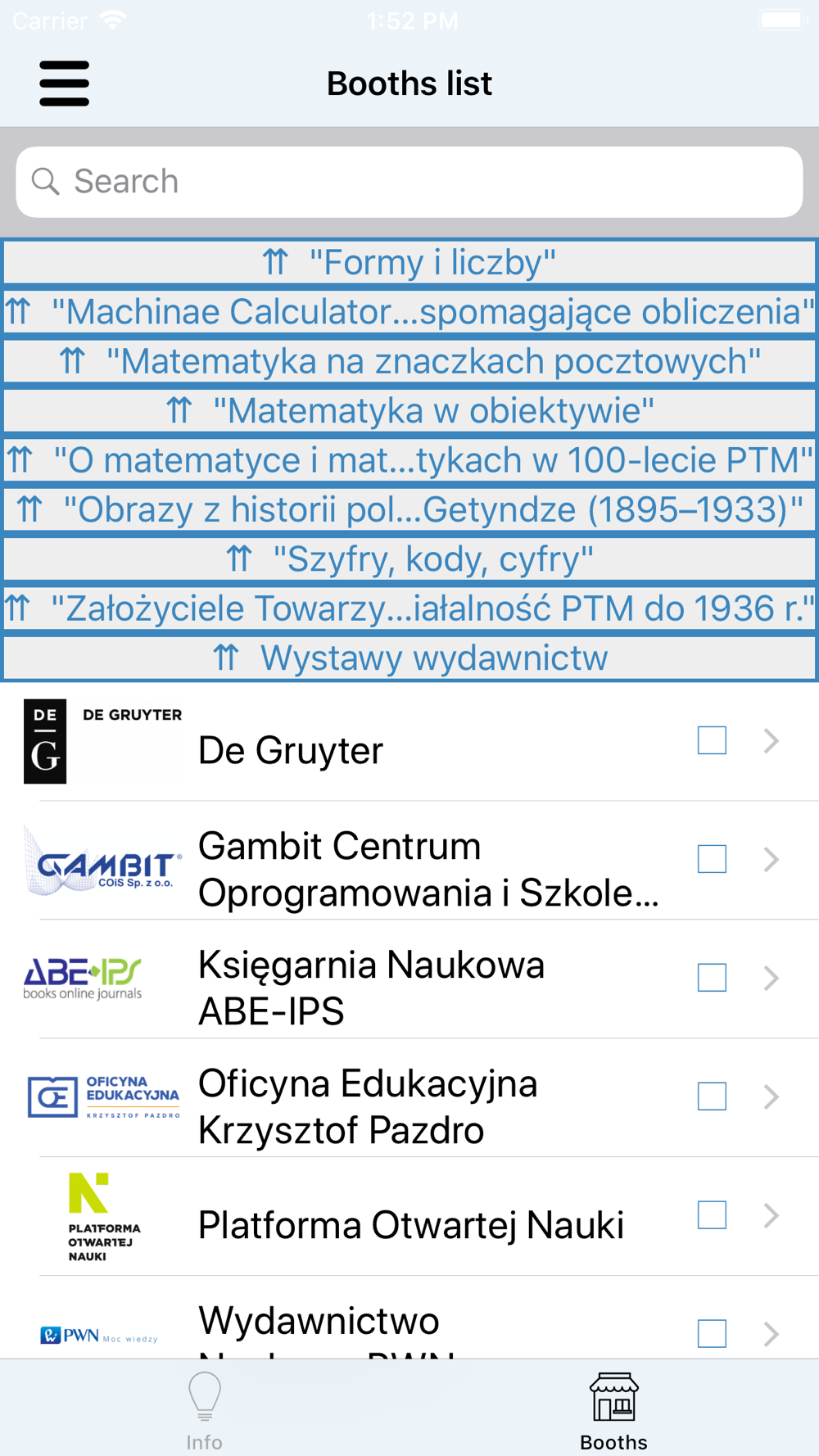
Task: Open Księgarnia Naukowa ABE-IPS booth
Action: point(409,979)
